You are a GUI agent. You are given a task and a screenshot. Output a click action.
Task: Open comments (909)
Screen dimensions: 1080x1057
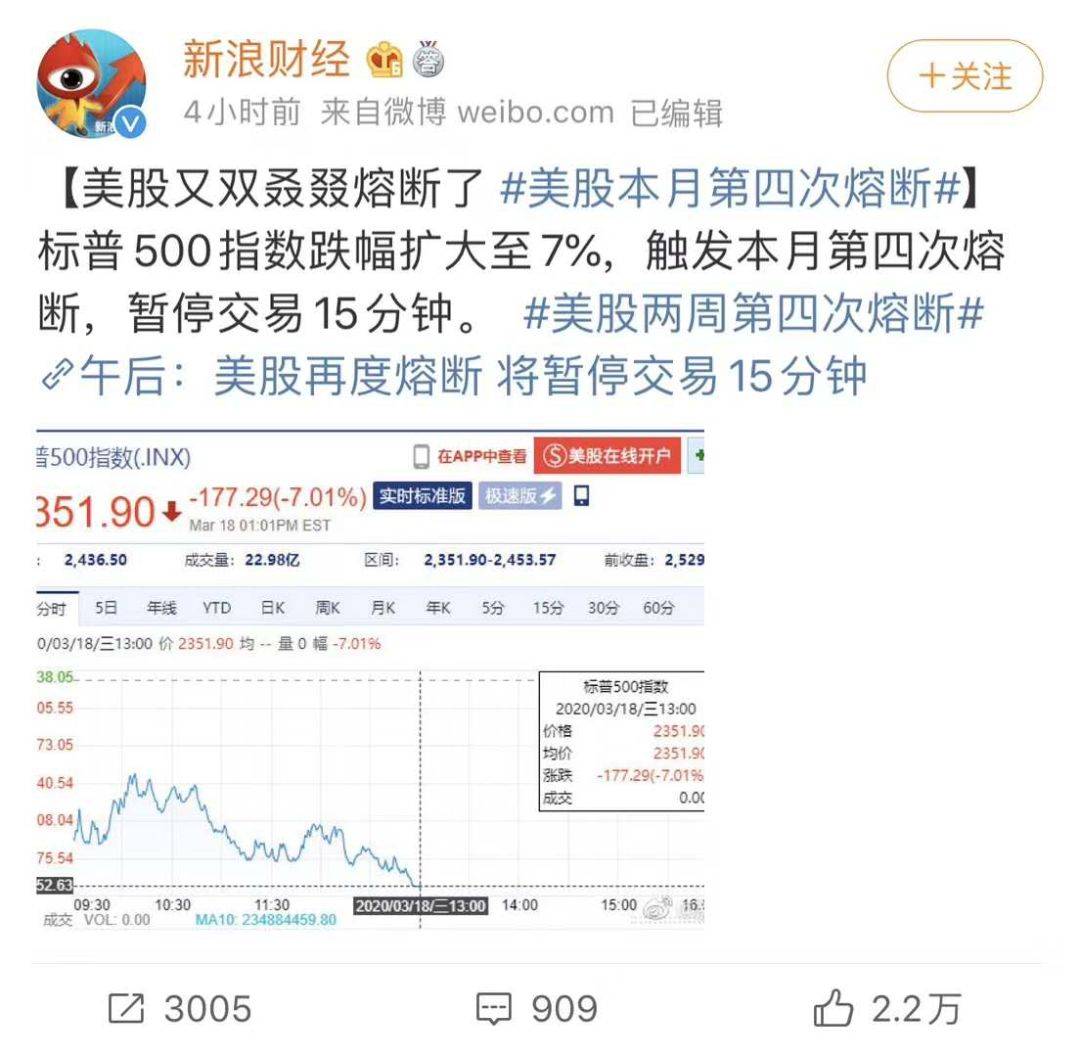pyautogui.click(x=537, y=1009)
